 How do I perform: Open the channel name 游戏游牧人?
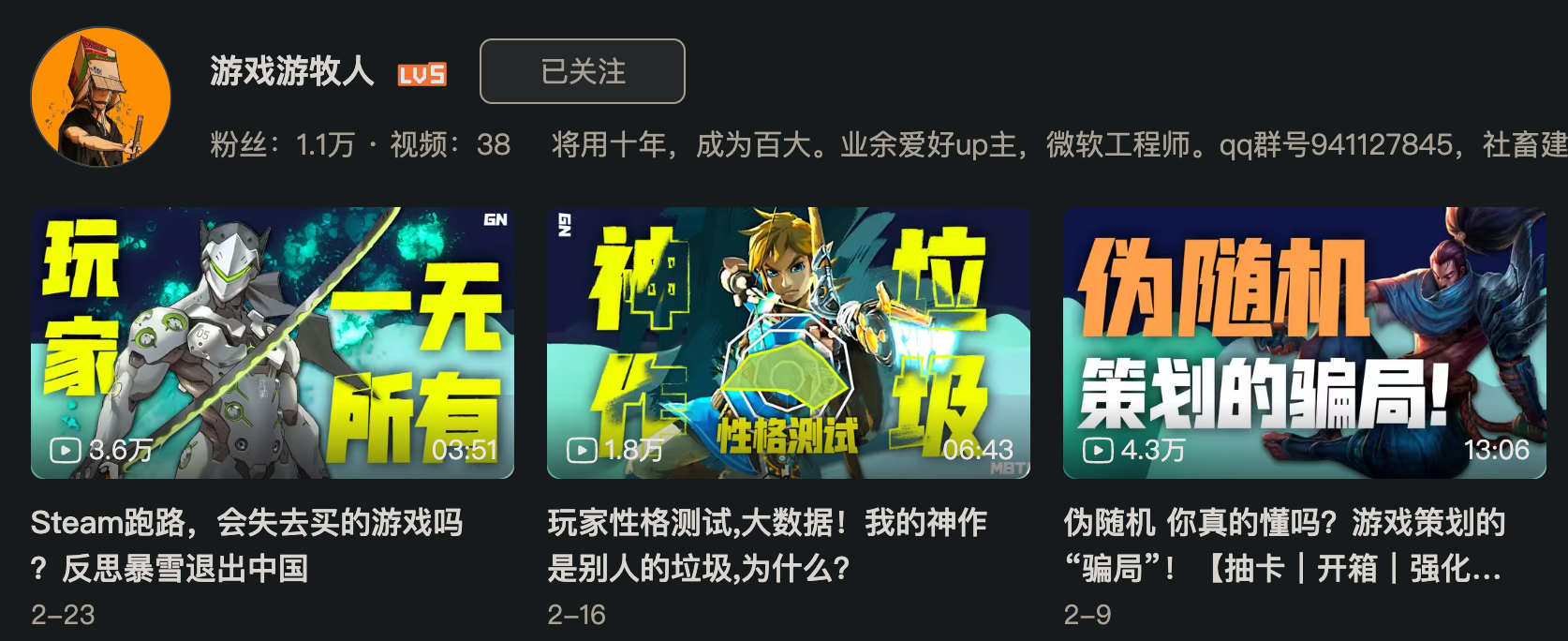click(x=291, y=71)
